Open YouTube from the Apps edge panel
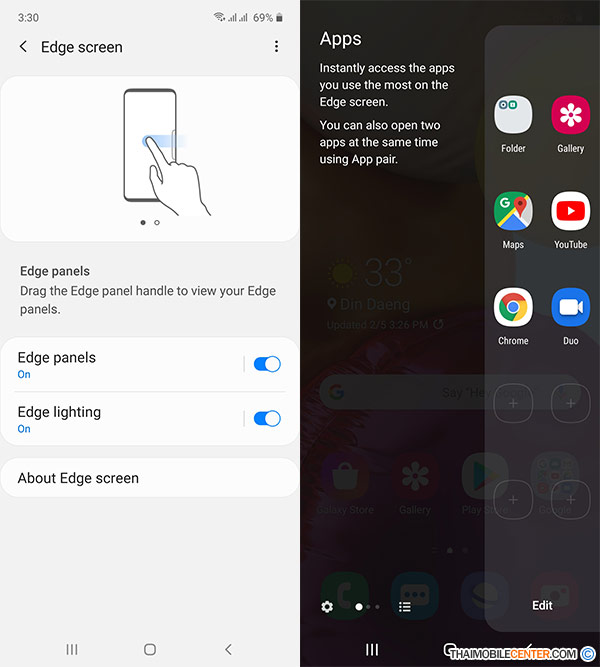The height and width of the screenshot is (667, 600). pyautogui.click(x=571, y=212)
